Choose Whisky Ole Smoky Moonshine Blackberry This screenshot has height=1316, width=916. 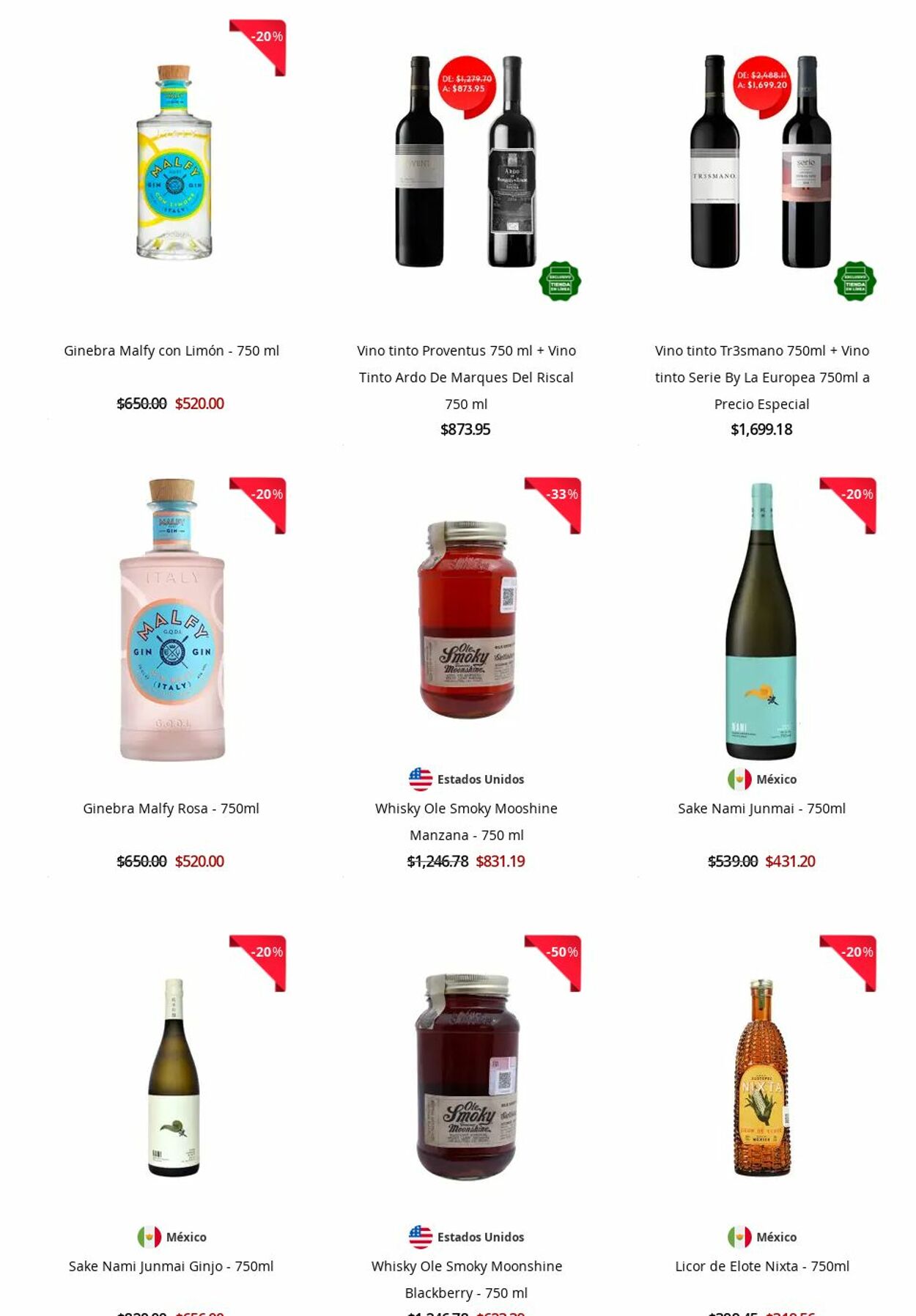[x=466, y=1279]
